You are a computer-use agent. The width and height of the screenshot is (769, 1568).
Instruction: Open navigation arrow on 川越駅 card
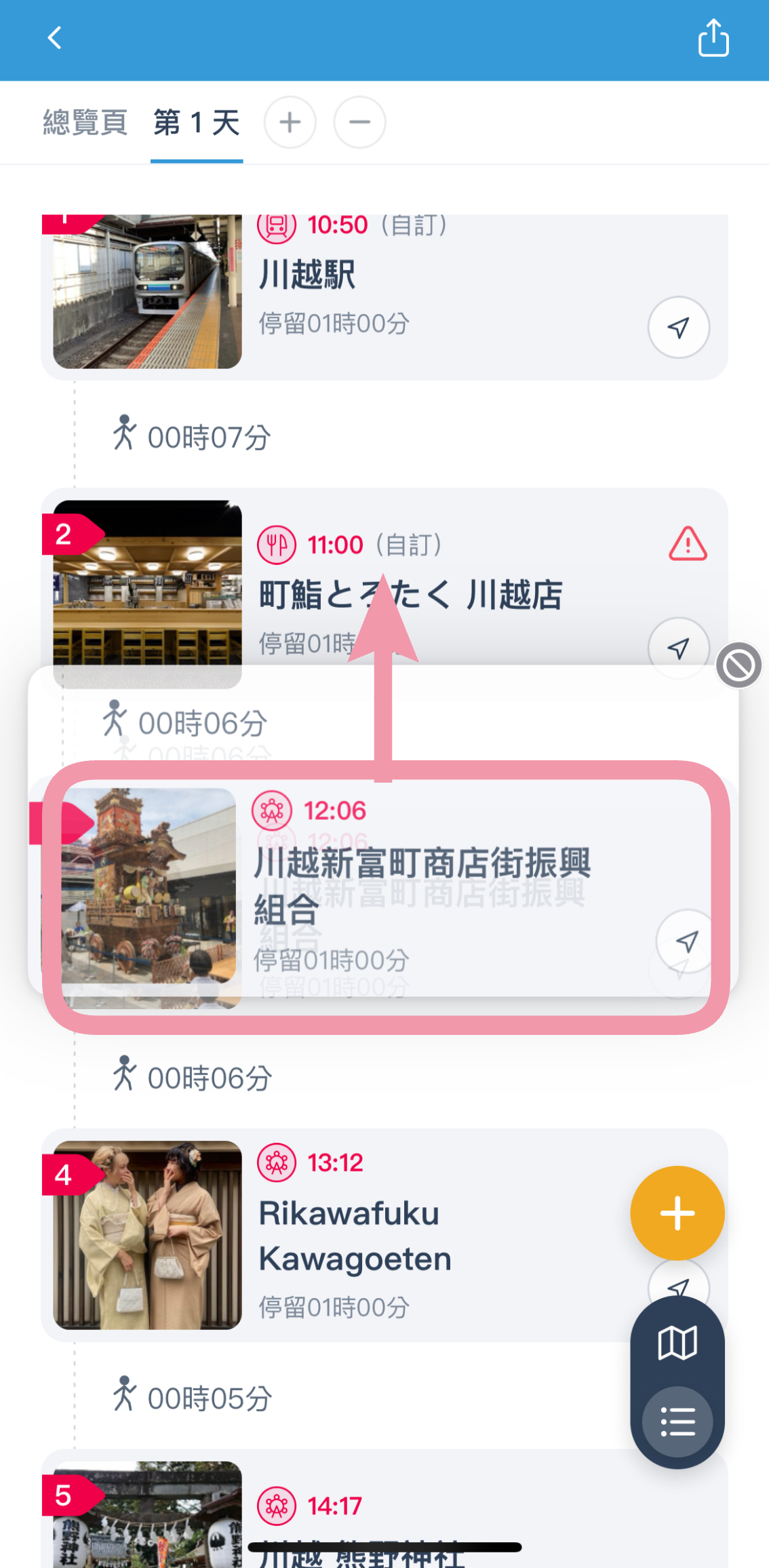[x=679, y=328]
